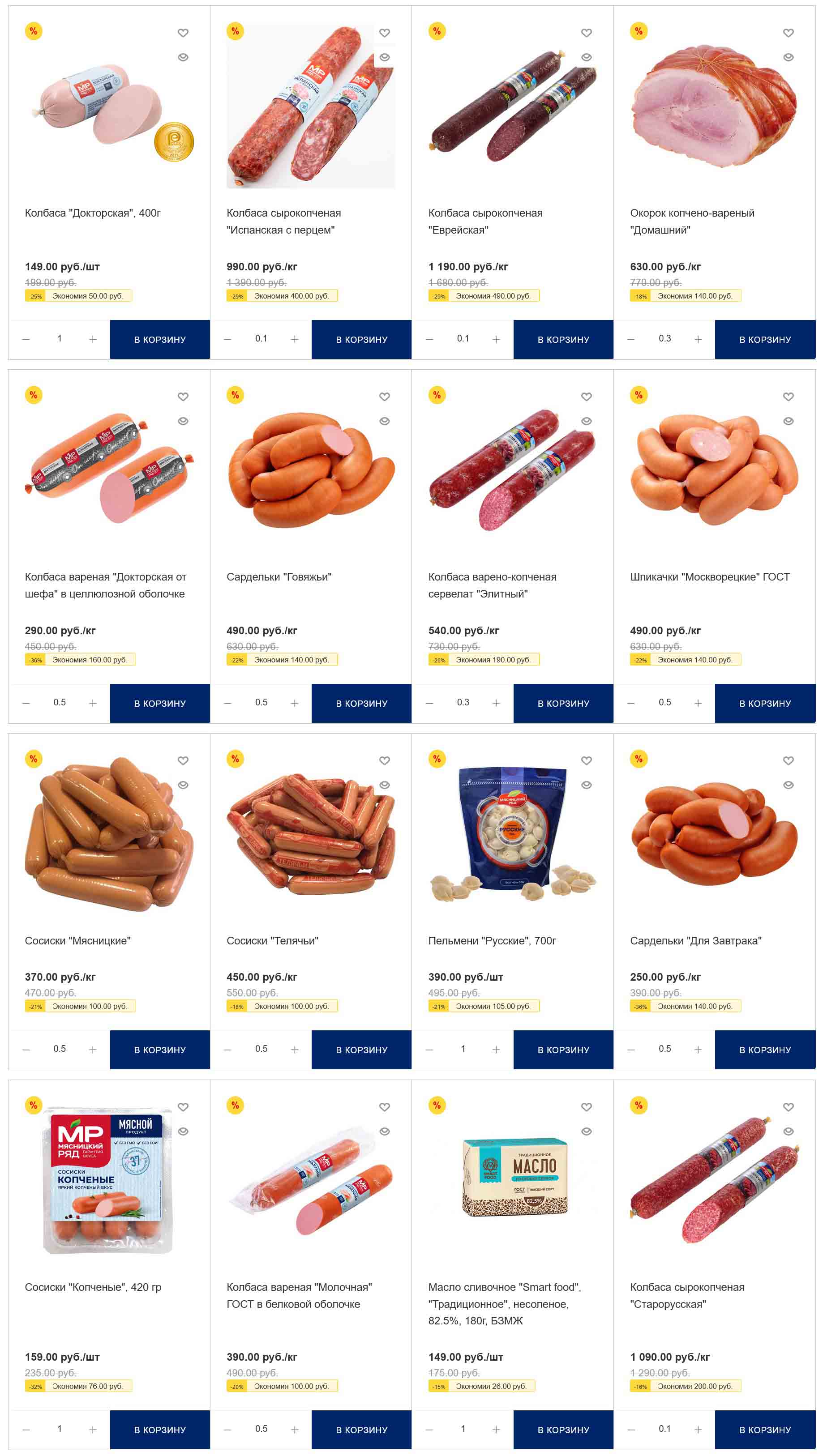
Task: Open the "Докторская от шефа" product card
Action: tap(105, 585)
